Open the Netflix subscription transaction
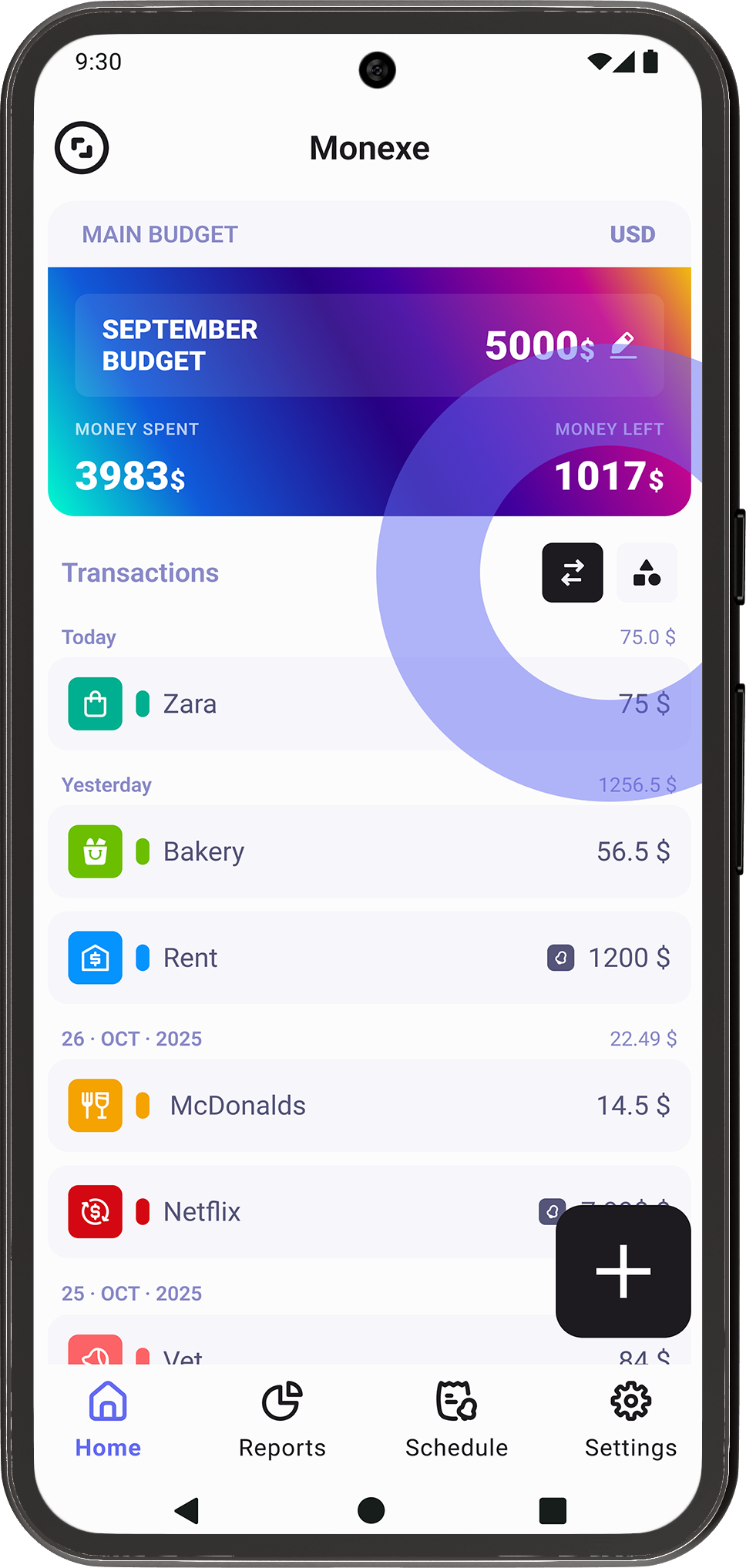Image resolution: width=746 pixels, height=1568 pixels. (x=301, y=1212)
